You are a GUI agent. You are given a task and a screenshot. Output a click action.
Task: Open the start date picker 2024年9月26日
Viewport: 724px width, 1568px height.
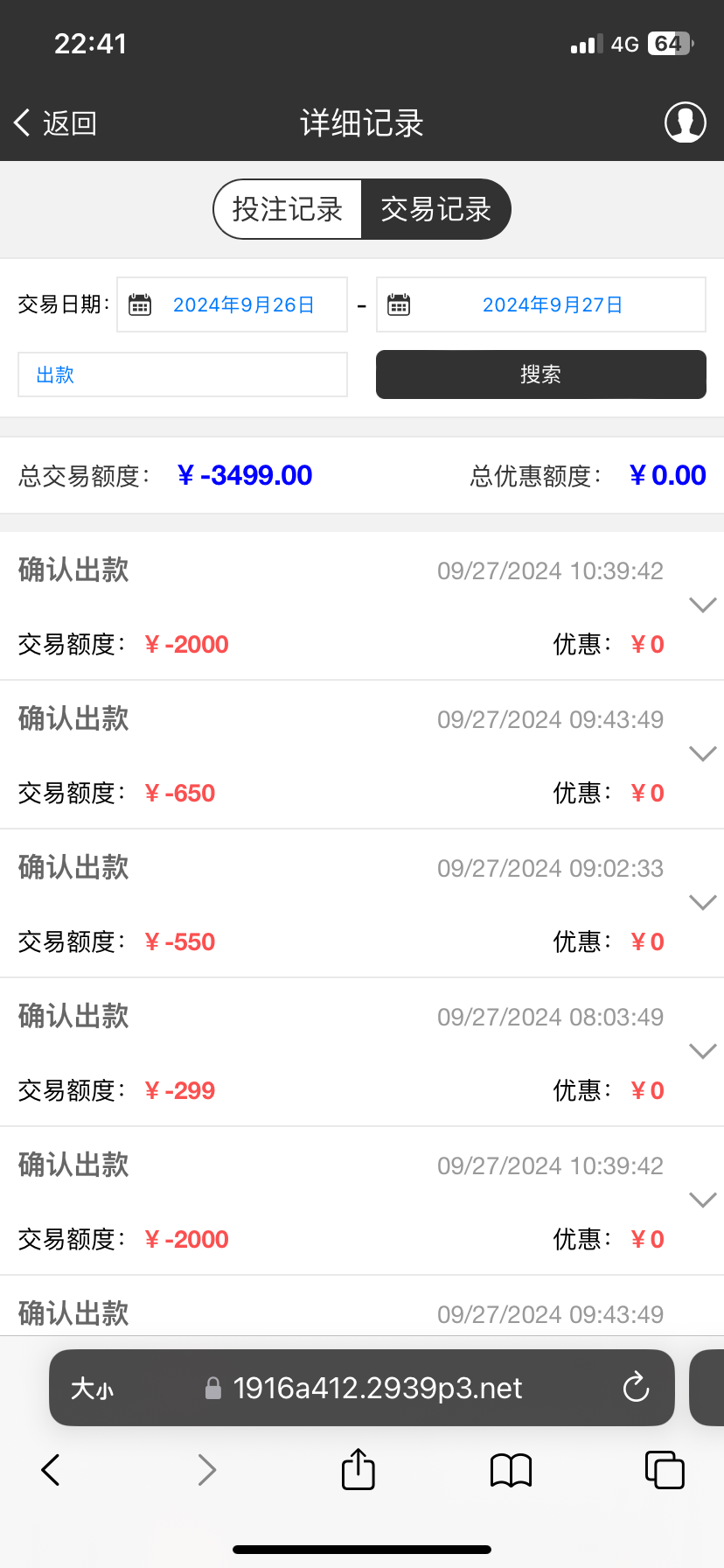(x=232, y=304)
